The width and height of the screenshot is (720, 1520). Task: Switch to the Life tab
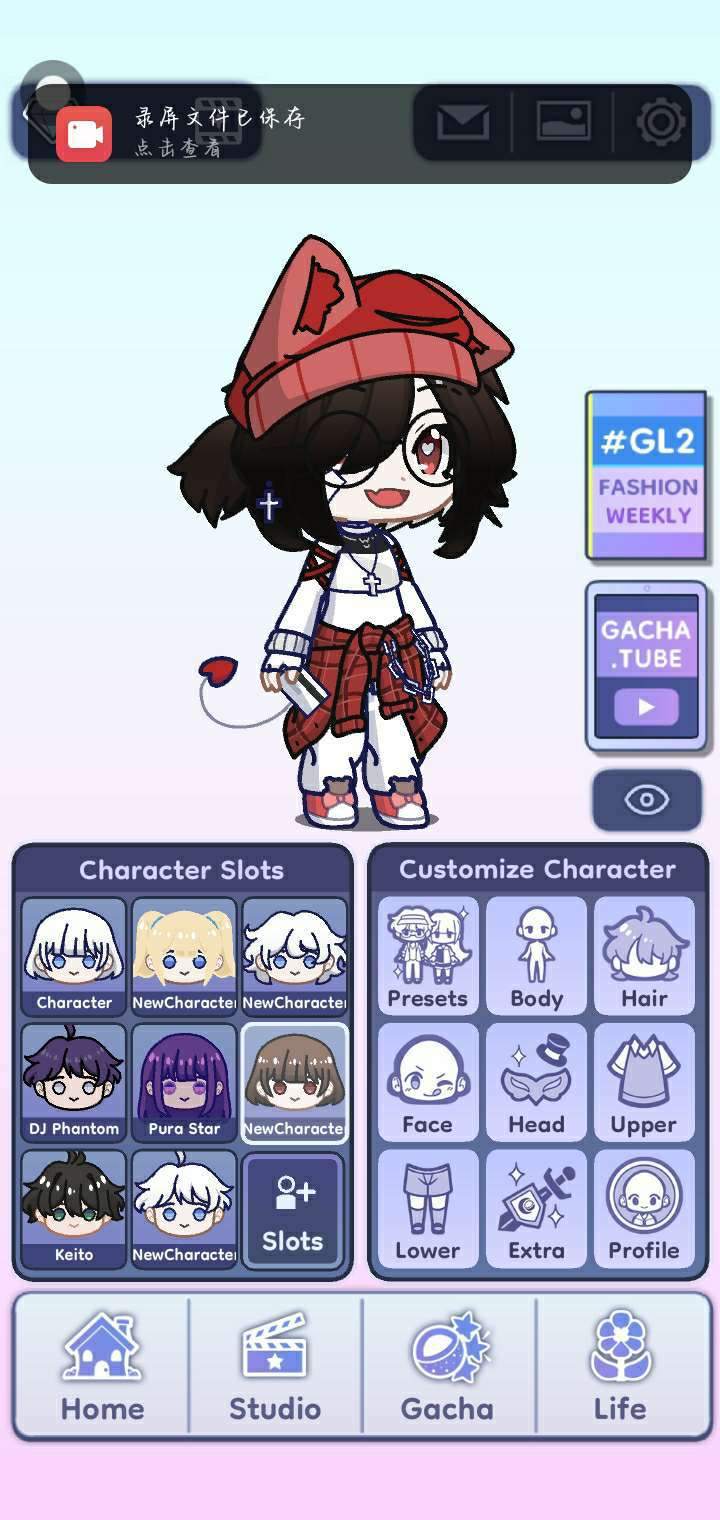click(620, 1367)
